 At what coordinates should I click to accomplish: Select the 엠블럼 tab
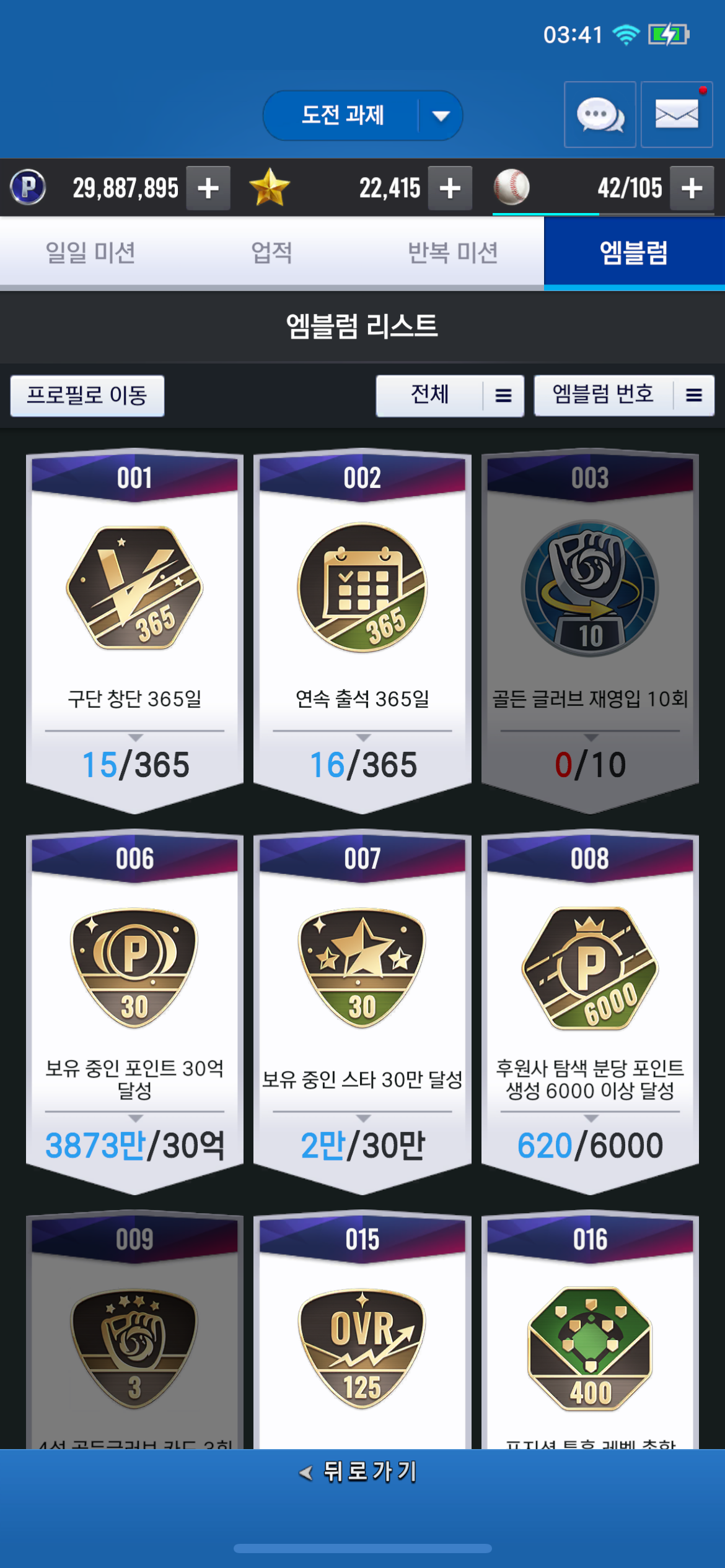(x=634, y=253)
